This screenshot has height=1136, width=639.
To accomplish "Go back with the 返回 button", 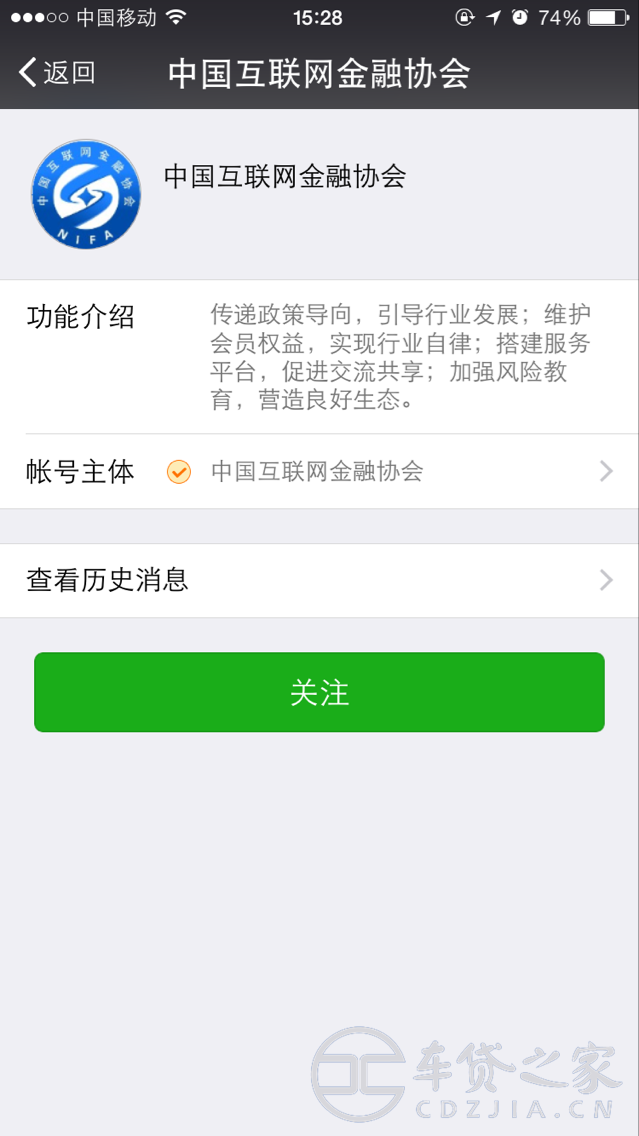I will coord(57,73).
